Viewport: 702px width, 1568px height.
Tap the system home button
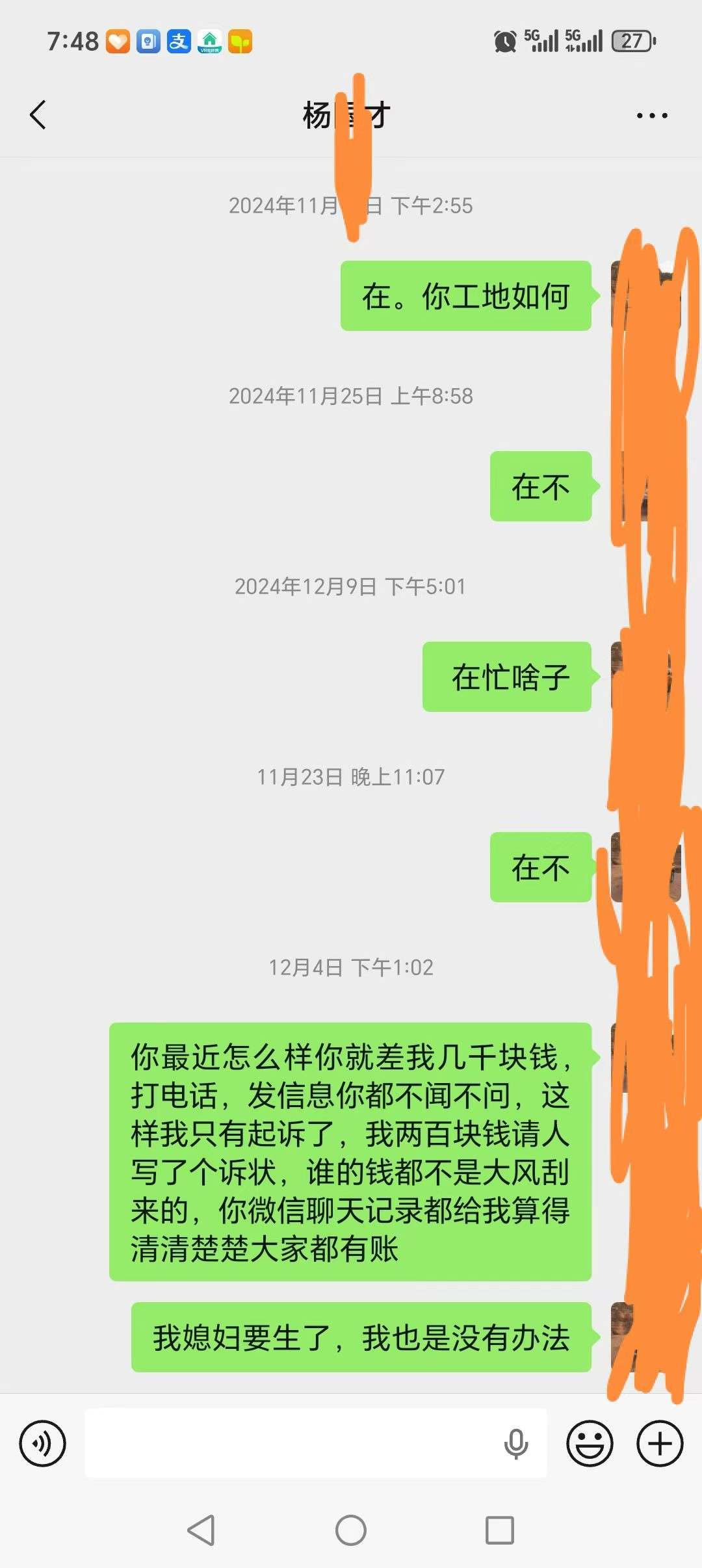pyautogui.click(x=351, y=1530)
